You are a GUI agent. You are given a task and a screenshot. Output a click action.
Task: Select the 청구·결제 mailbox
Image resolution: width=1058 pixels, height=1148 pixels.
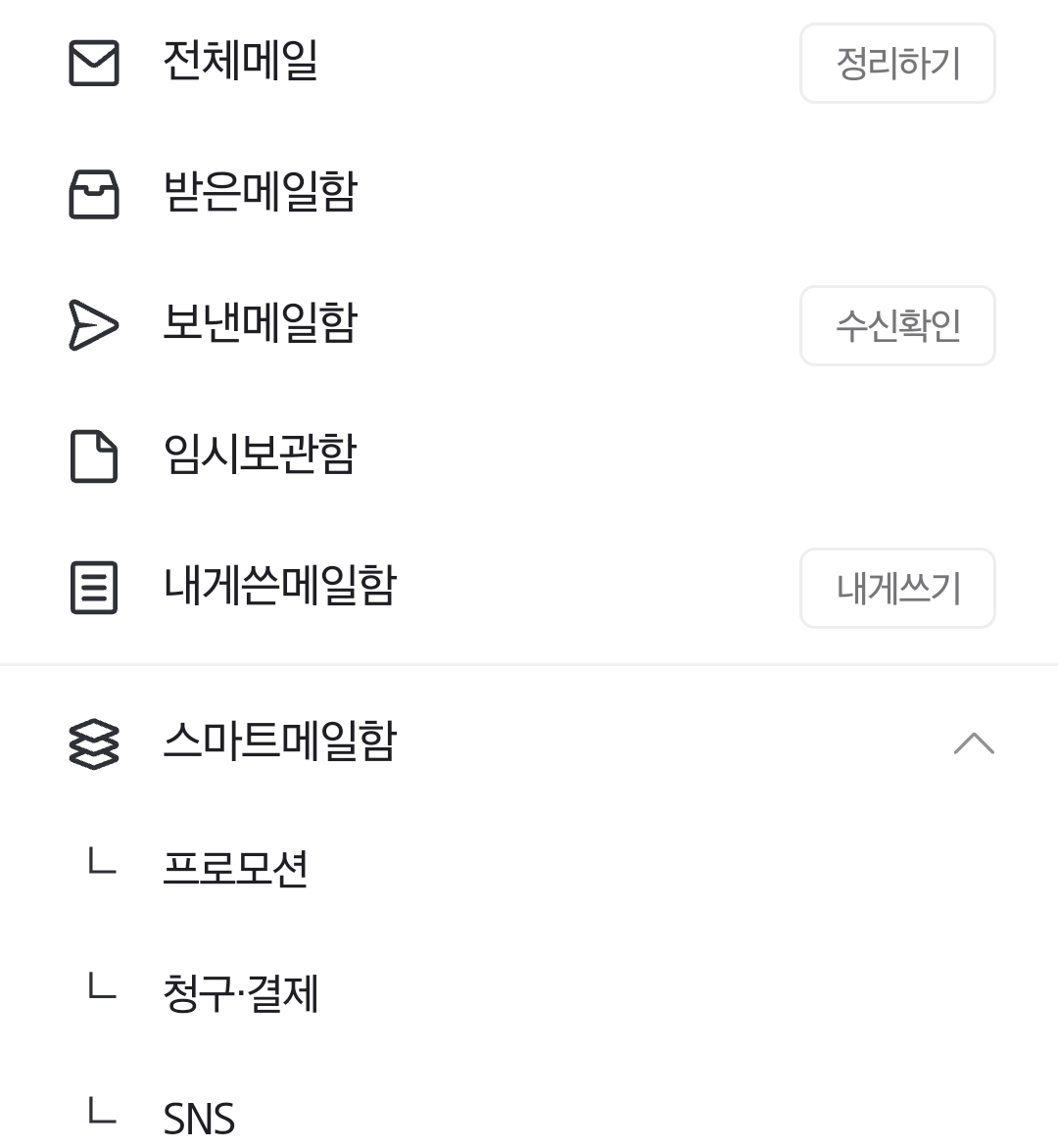(x=241, y=993)
